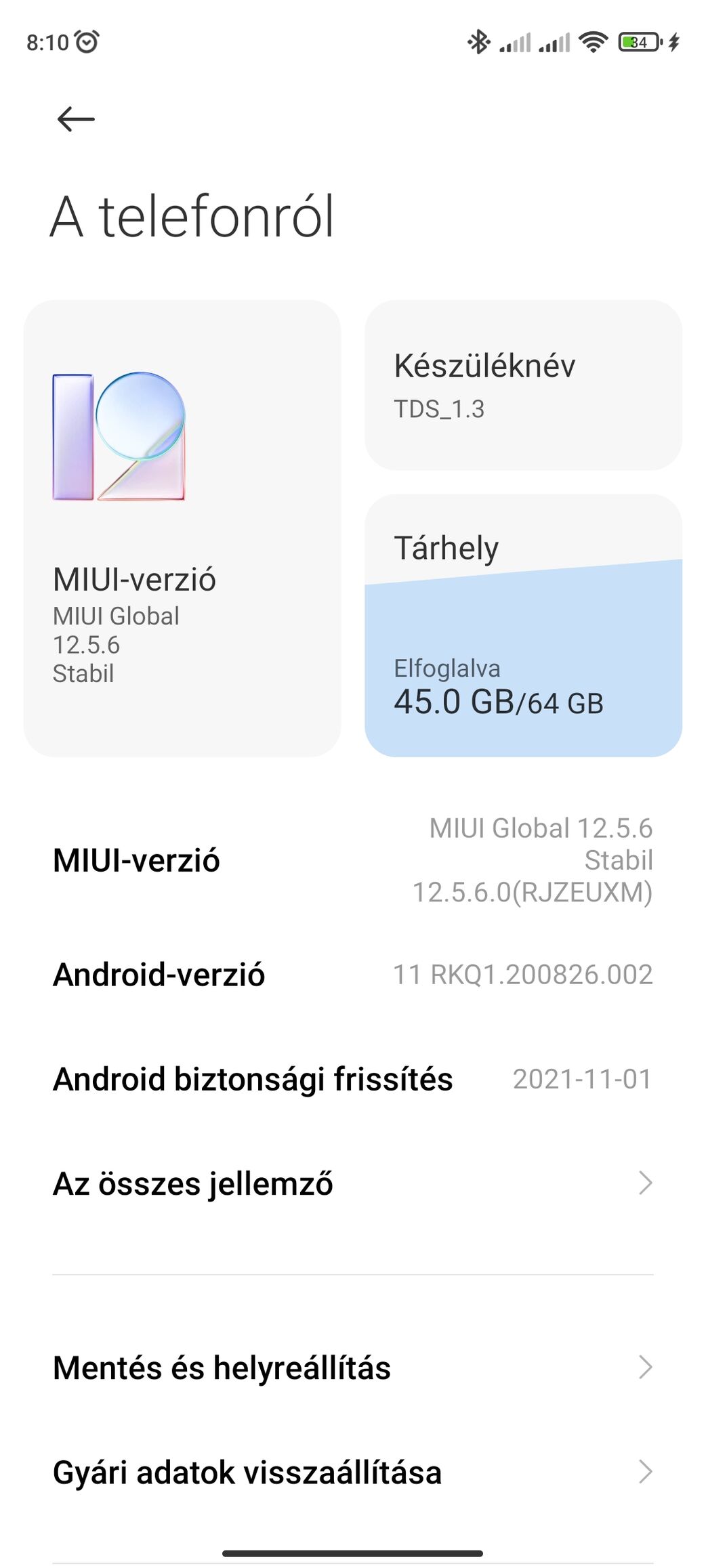Open Gyári adatok visszaállítása
Viewport: 706px width, 1568px height.
352,1472
